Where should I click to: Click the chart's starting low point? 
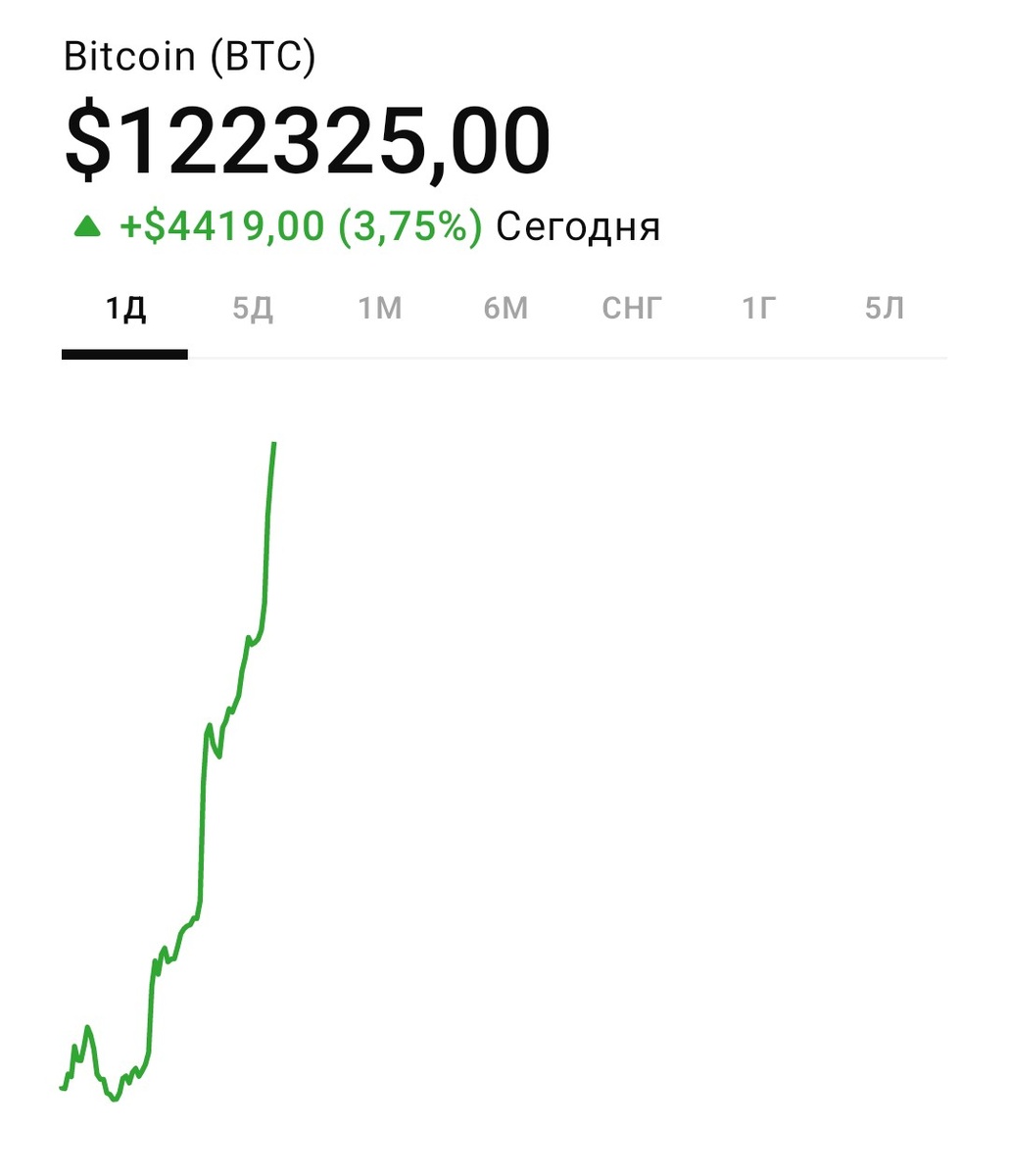coord(62,1086)
